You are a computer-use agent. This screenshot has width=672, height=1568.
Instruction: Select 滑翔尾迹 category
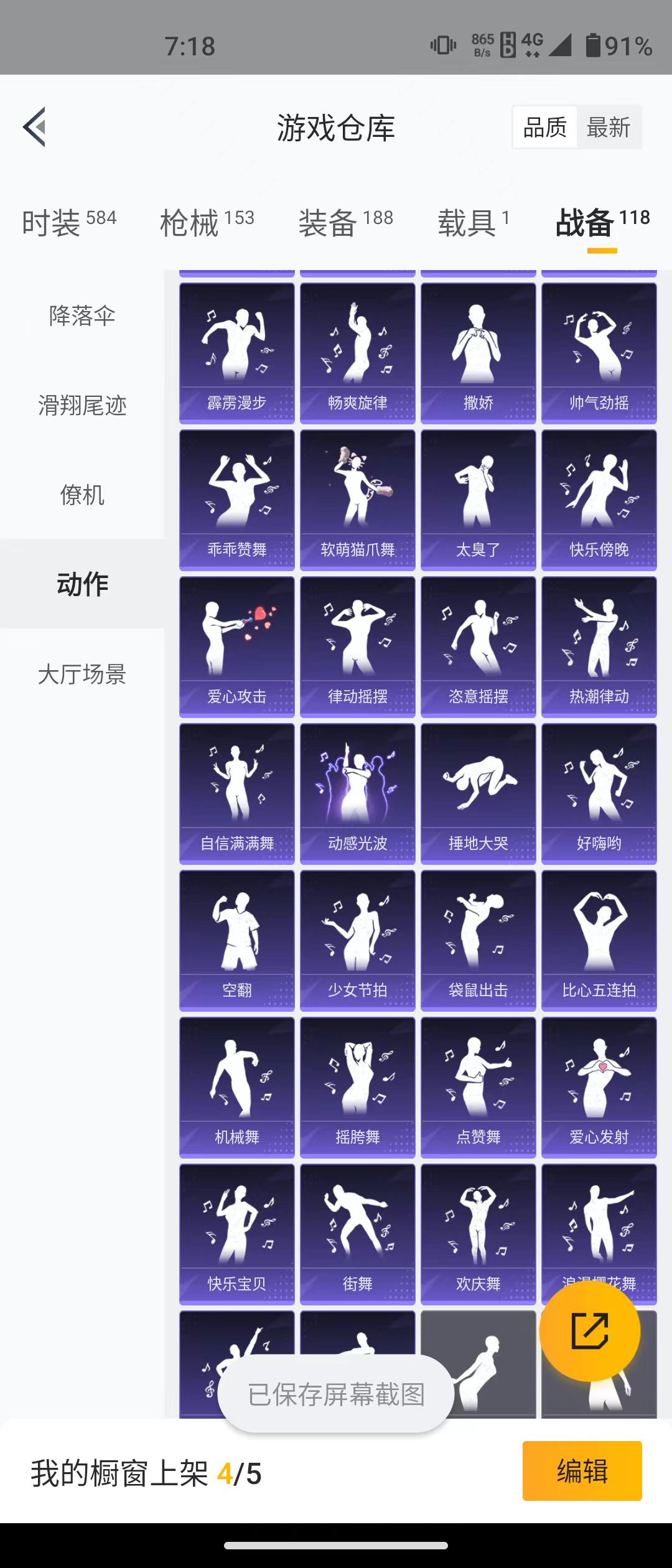[x=82, y=406]
